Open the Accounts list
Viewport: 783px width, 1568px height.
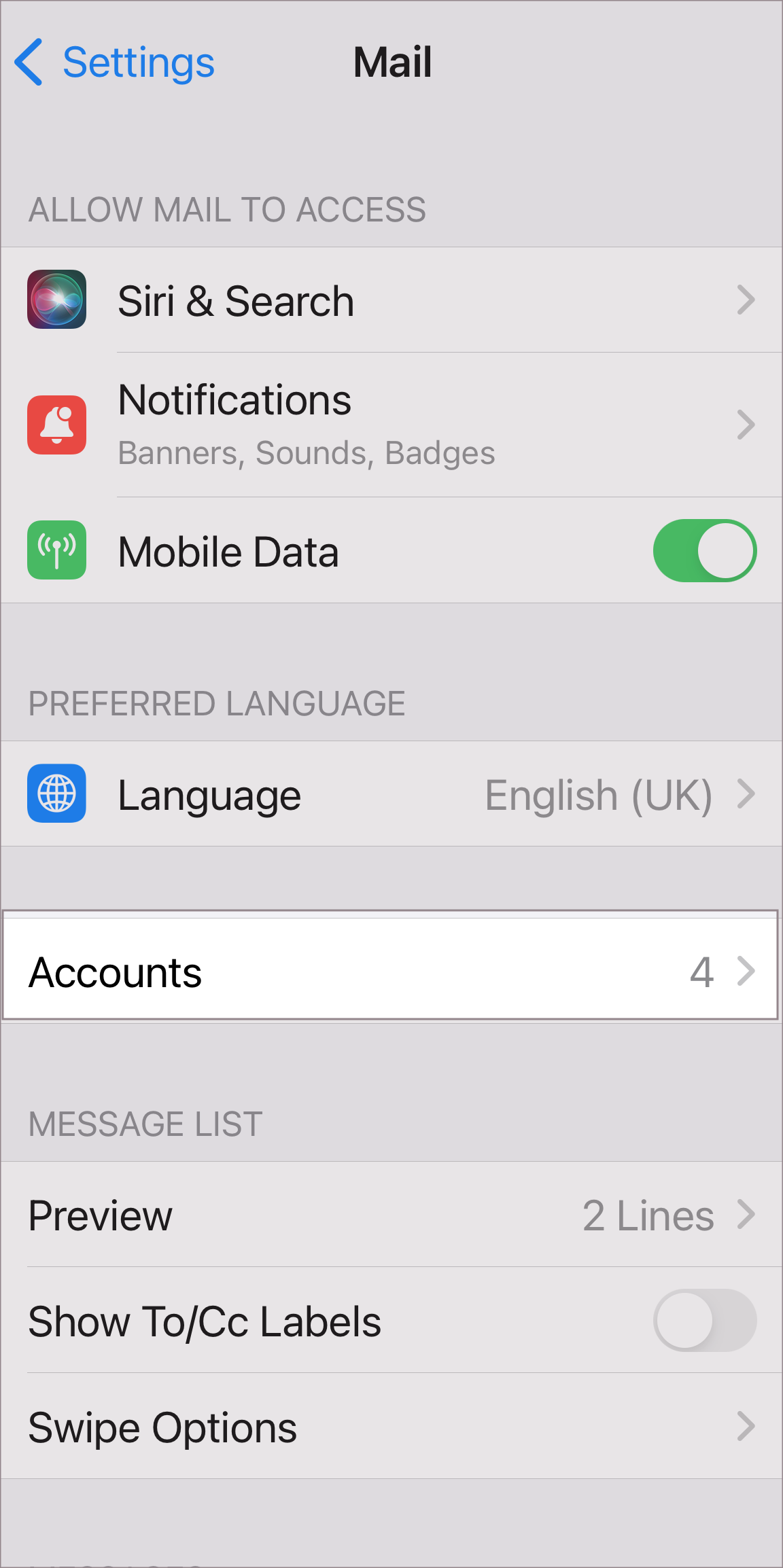(x=391, y=972)
